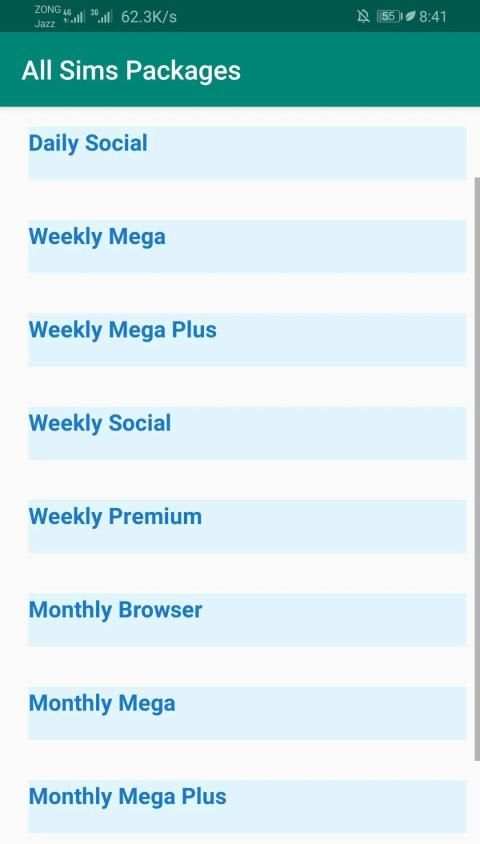
Task: Open Monthly Mega Plus details
Action: (247, 806)
